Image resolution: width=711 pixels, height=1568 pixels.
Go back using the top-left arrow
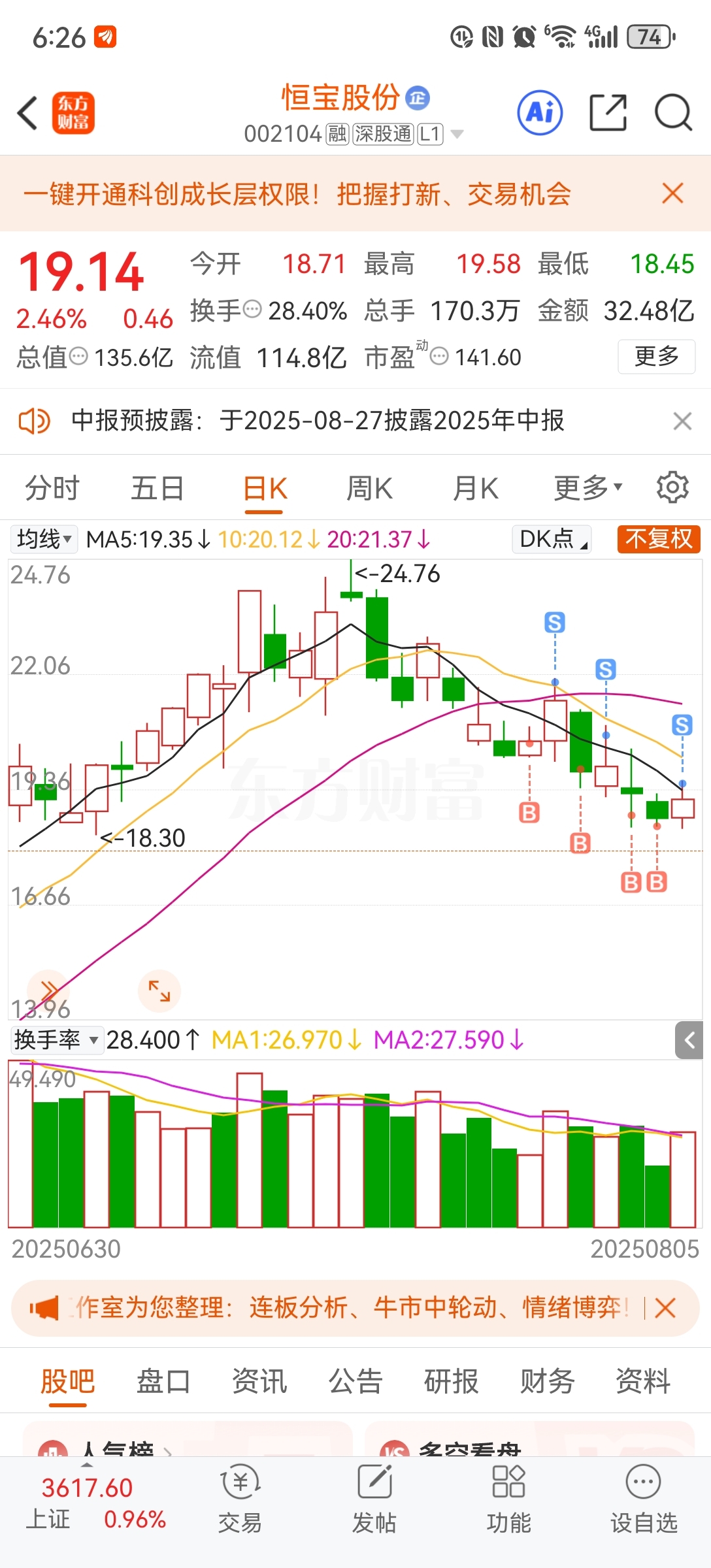[27, 113]
